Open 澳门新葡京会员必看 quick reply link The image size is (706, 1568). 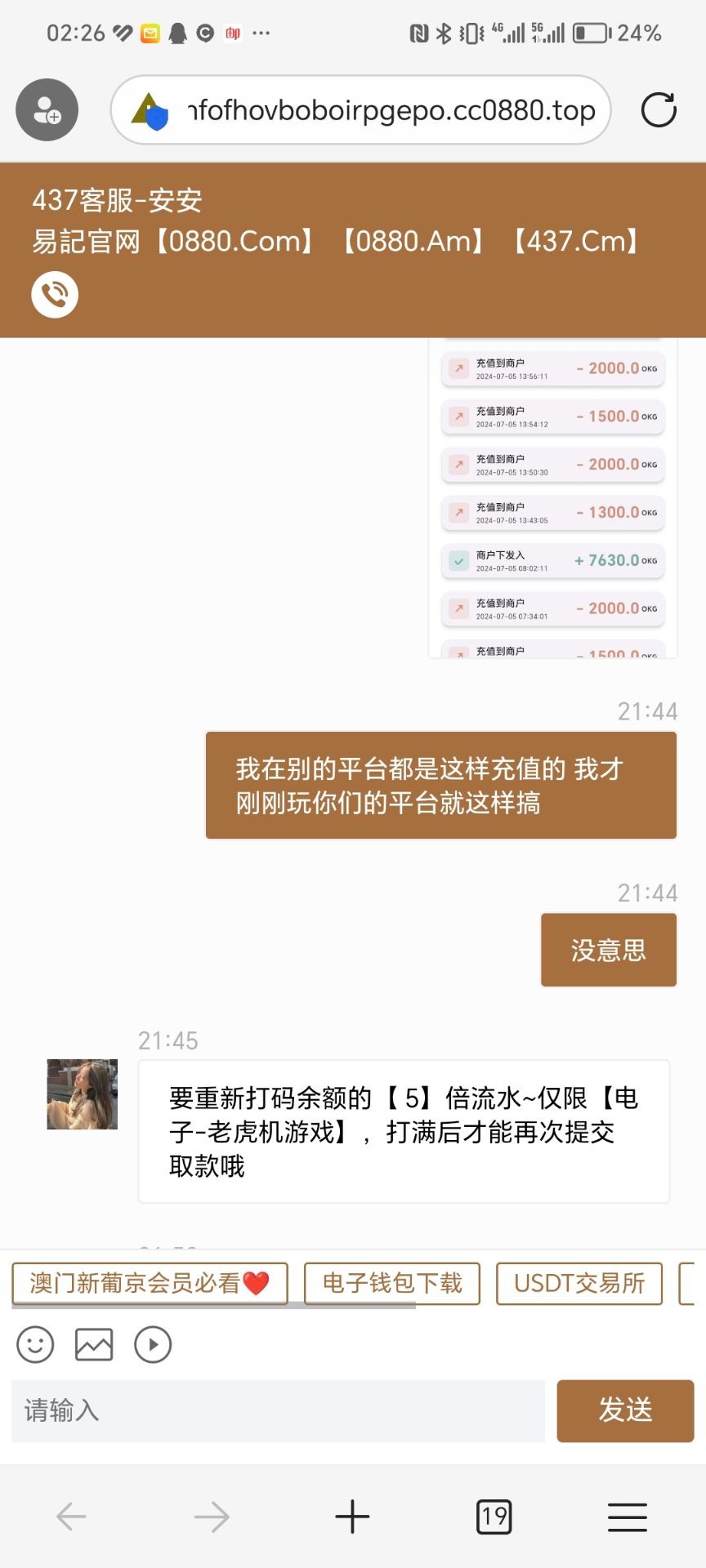[150, 1283]
